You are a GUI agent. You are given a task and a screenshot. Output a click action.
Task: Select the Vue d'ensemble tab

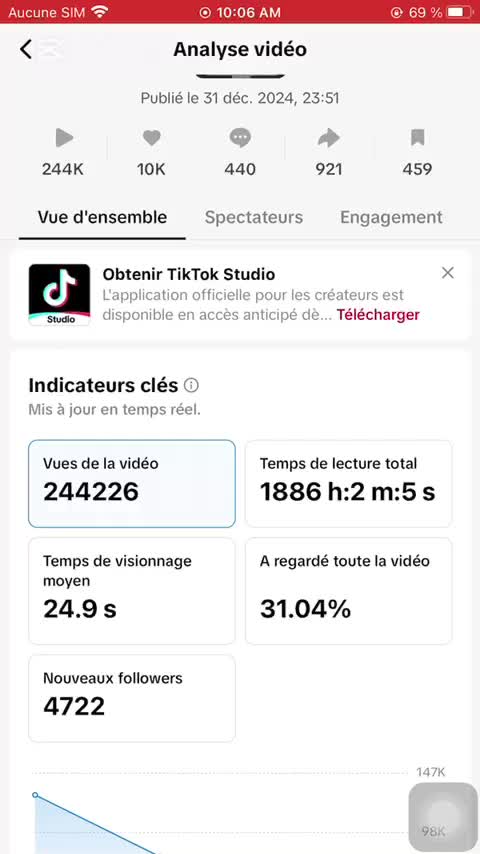coord(102,217)
